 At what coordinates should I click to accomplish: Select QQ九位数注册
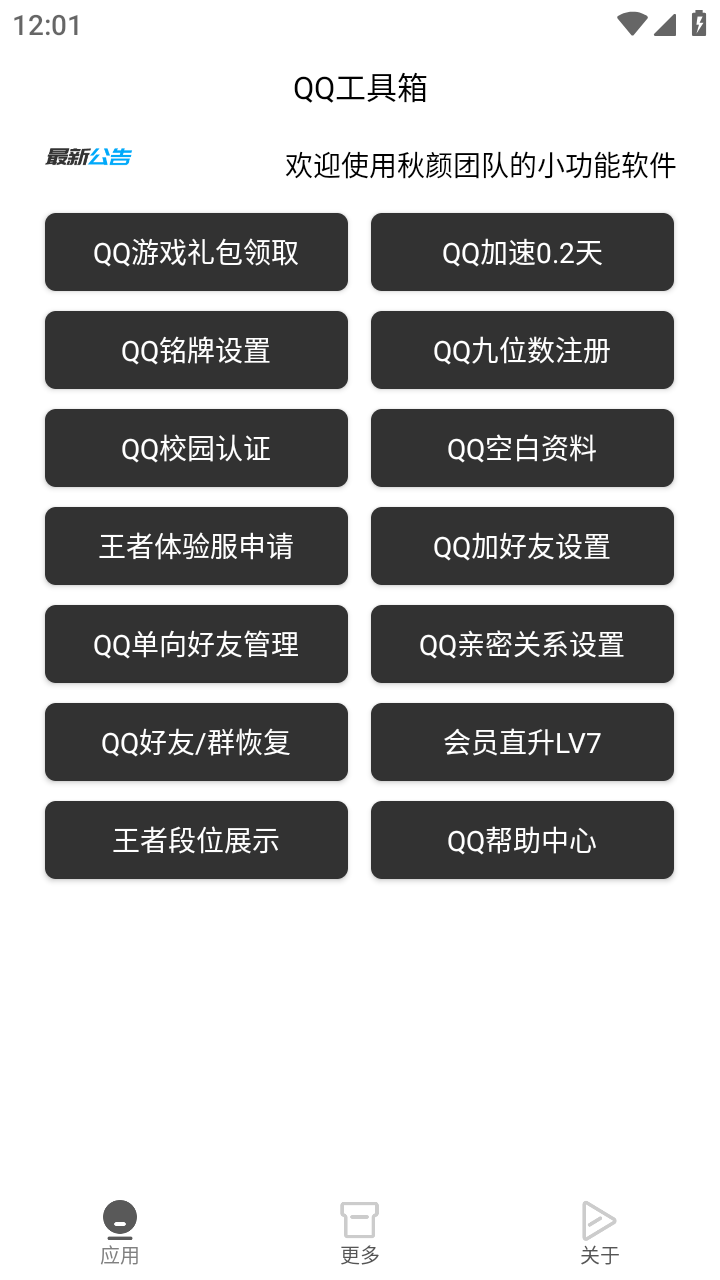pos(522,350)
